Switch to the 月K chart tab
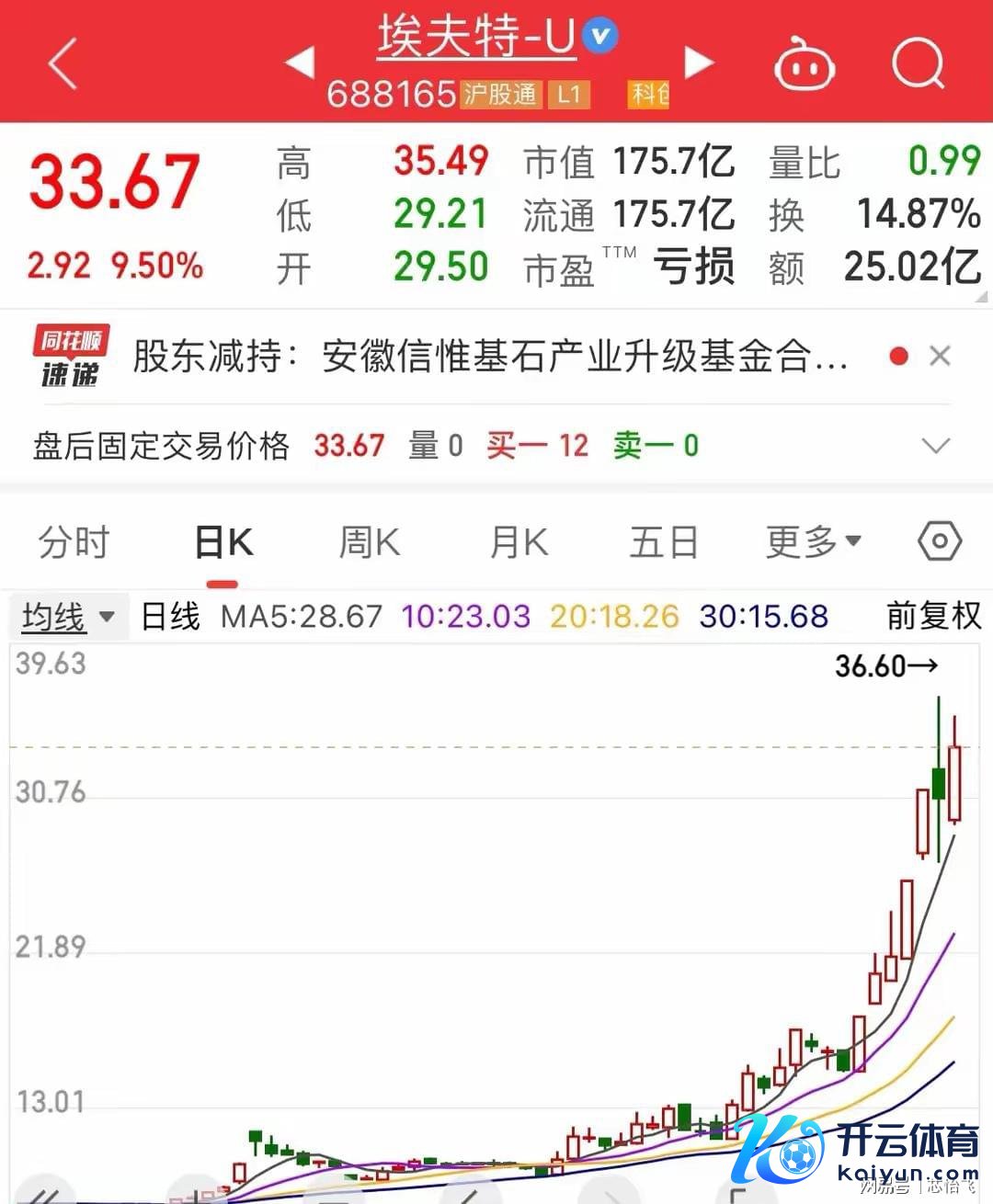 (x=519, y=542)
